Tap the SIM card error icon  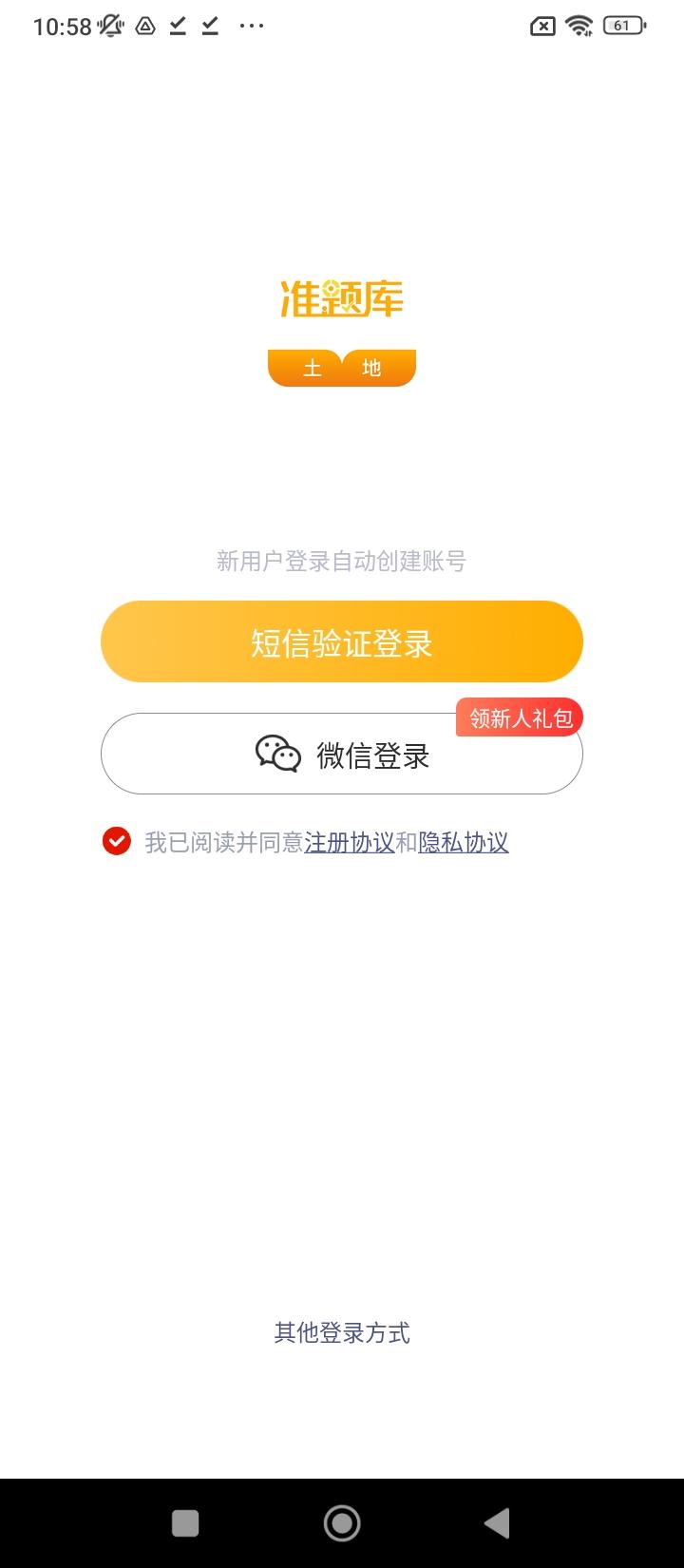541,26
